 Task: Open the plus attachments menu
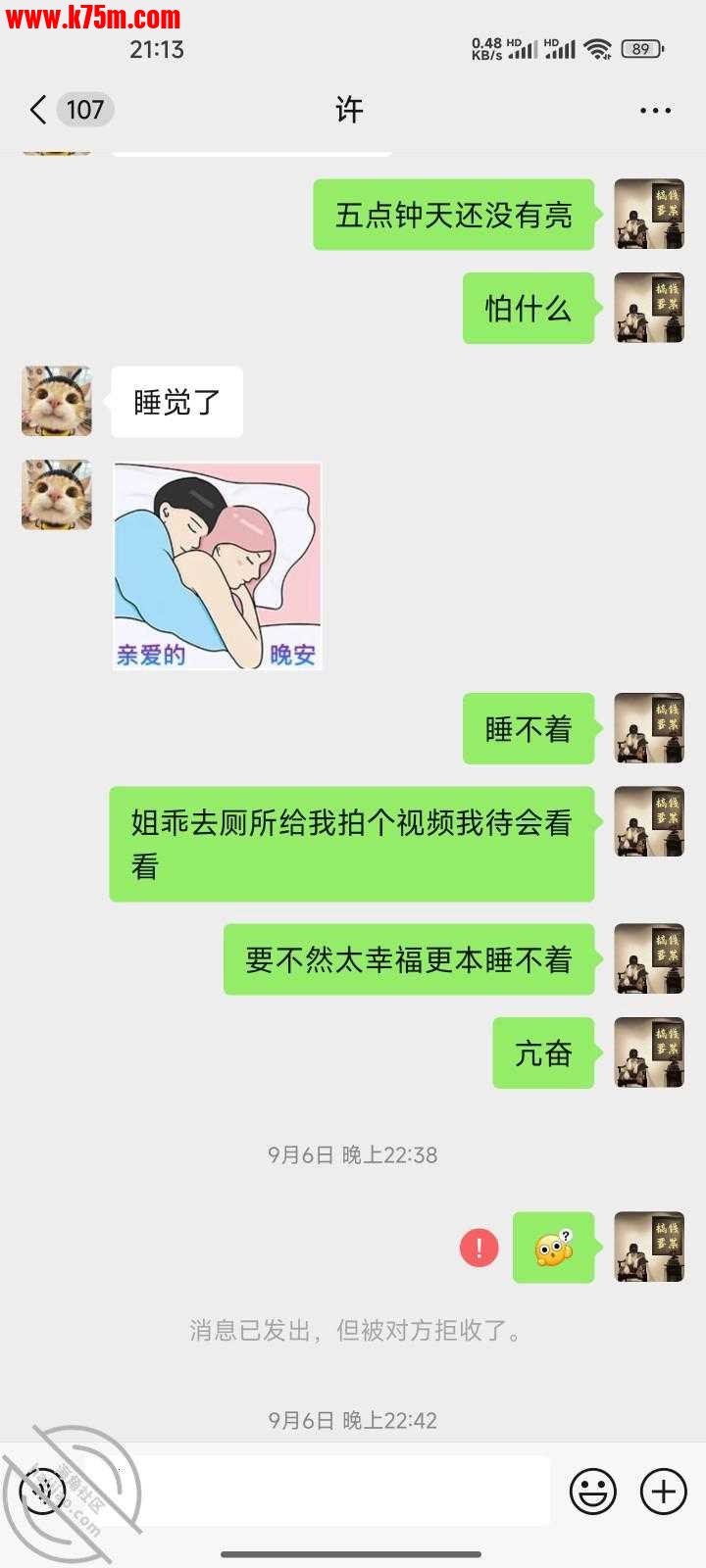664,1492
